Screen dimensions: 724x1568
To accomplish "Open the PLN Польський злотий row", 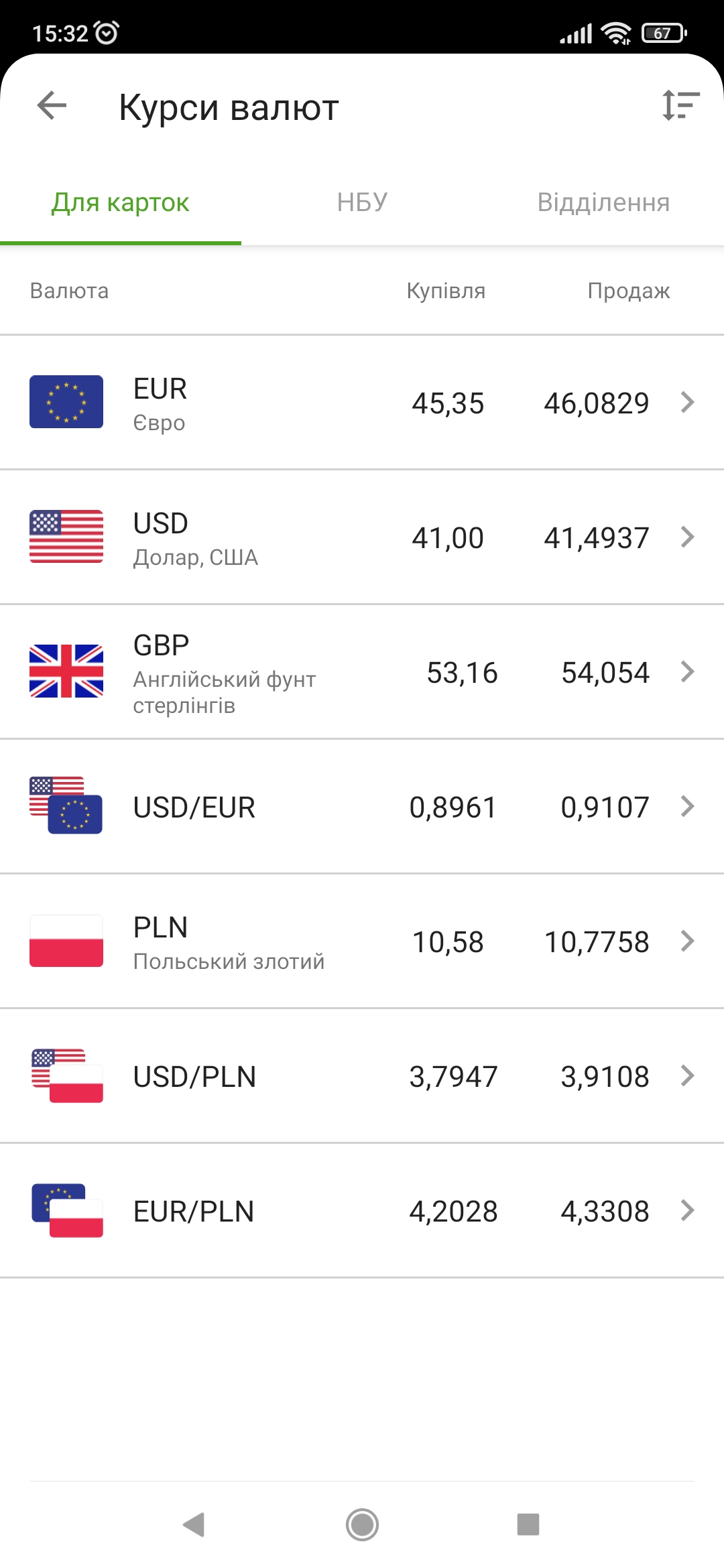I will point(362,941).
